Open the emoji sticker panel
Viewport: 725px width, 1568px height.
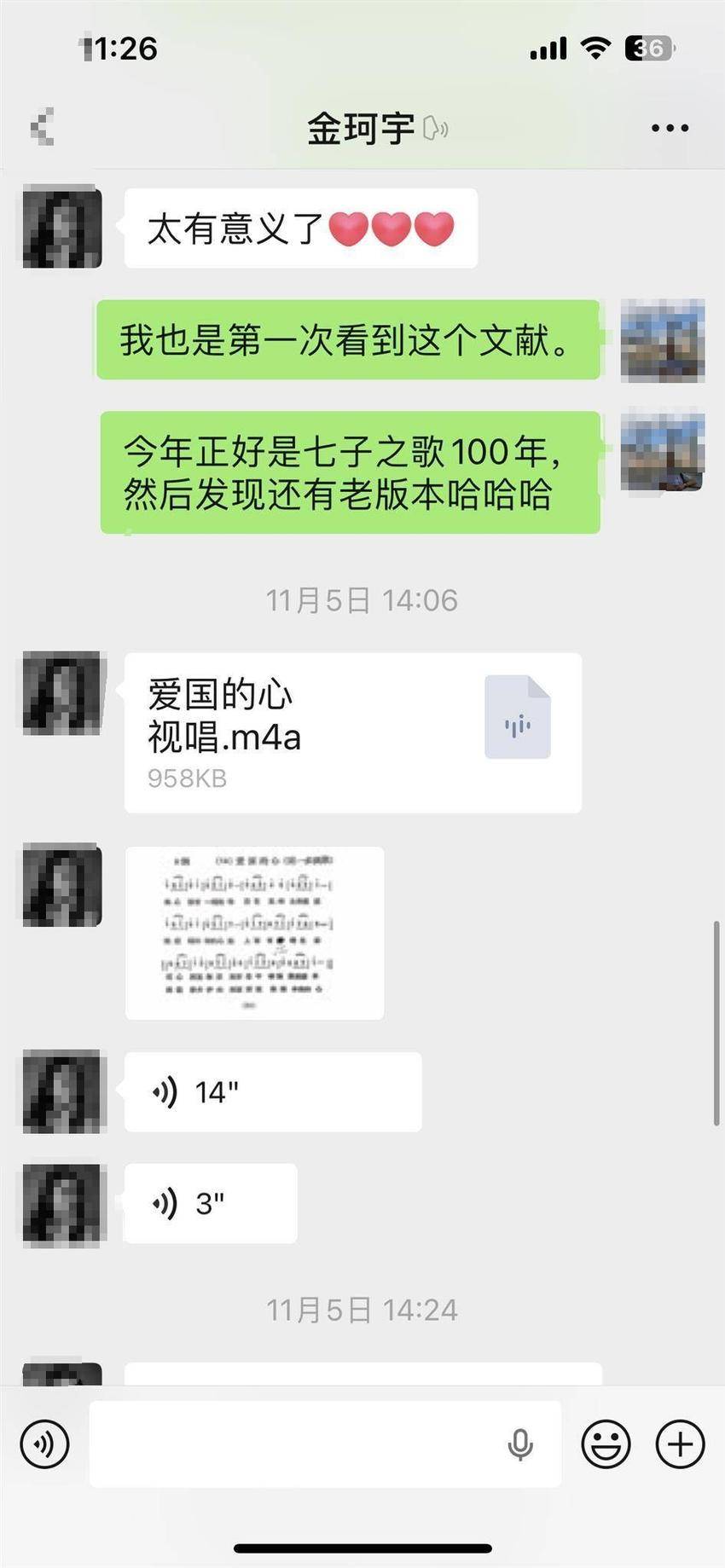point(606,1444)
